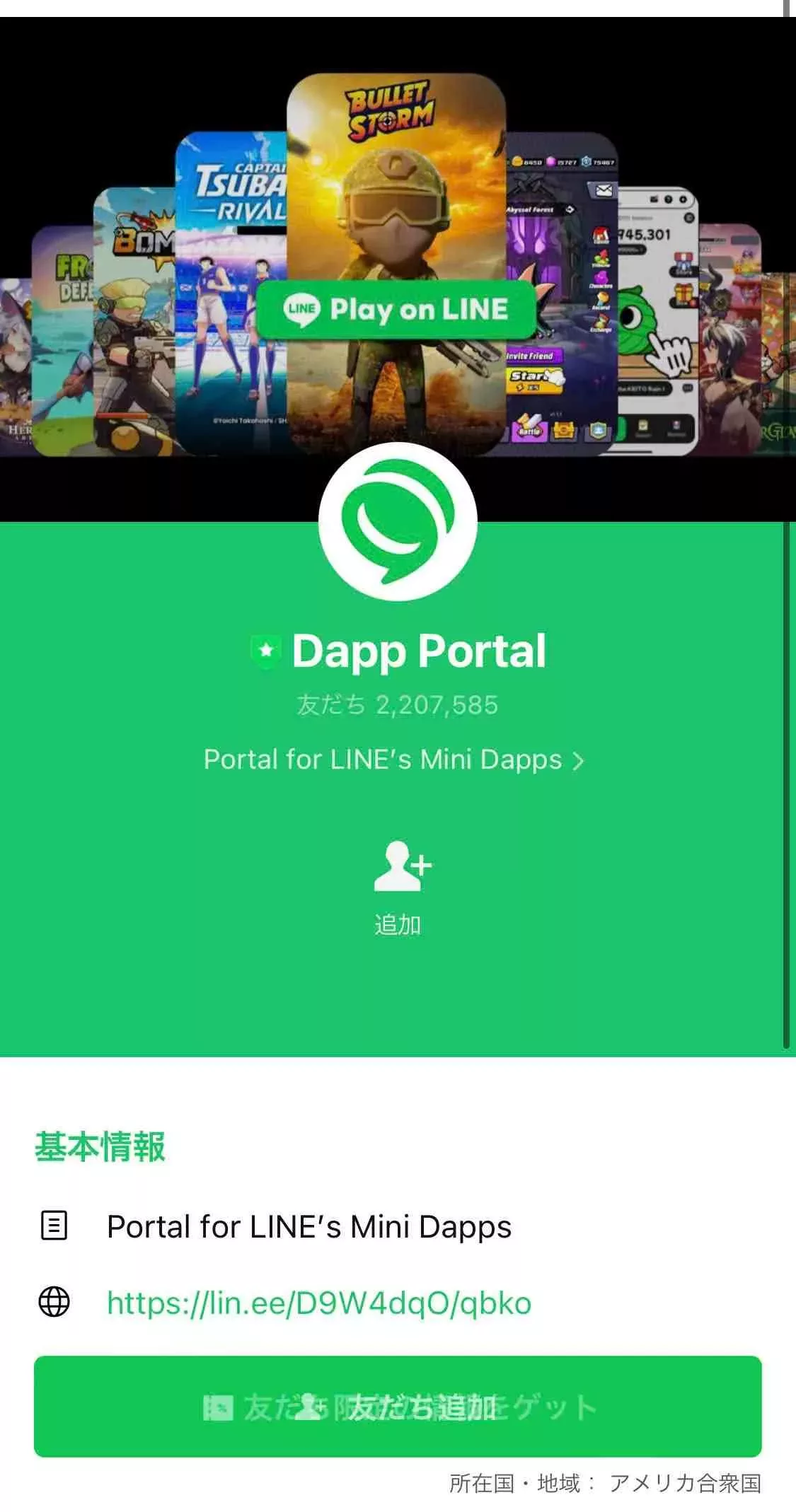The image size is (796, 1512).
Task: Open the lin.ee website link
Action: point(318,1303)
